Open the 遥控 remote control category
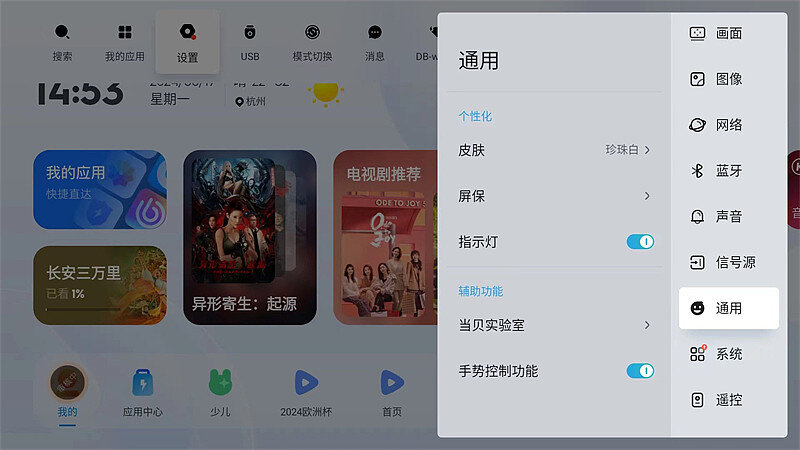Viewport: 800px width, 450px height. click(x=728, y=400)
